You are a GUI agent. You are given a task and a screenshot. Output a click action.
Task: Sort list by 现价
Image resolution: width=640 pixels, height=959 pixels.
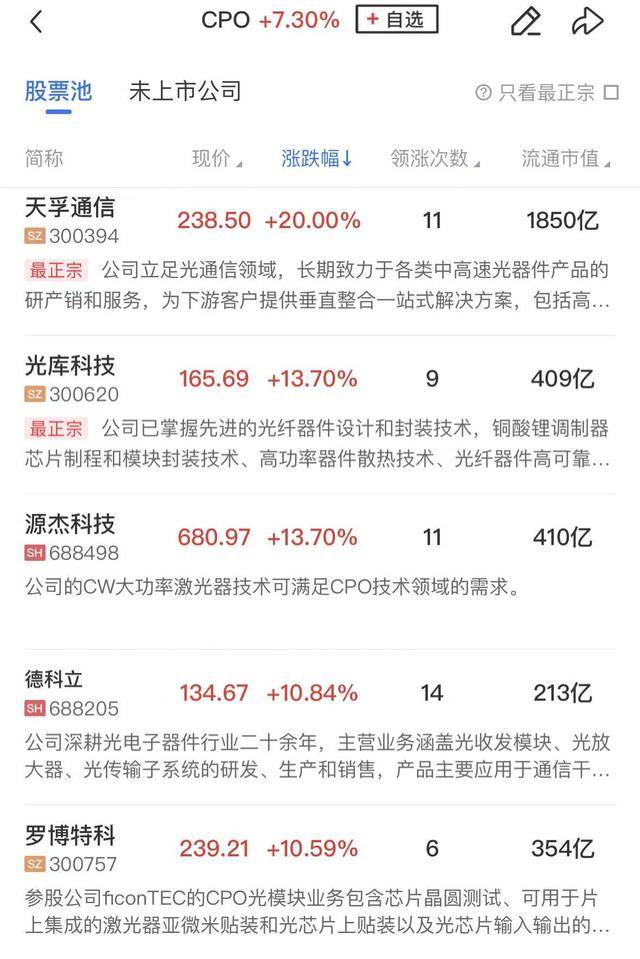217,158
